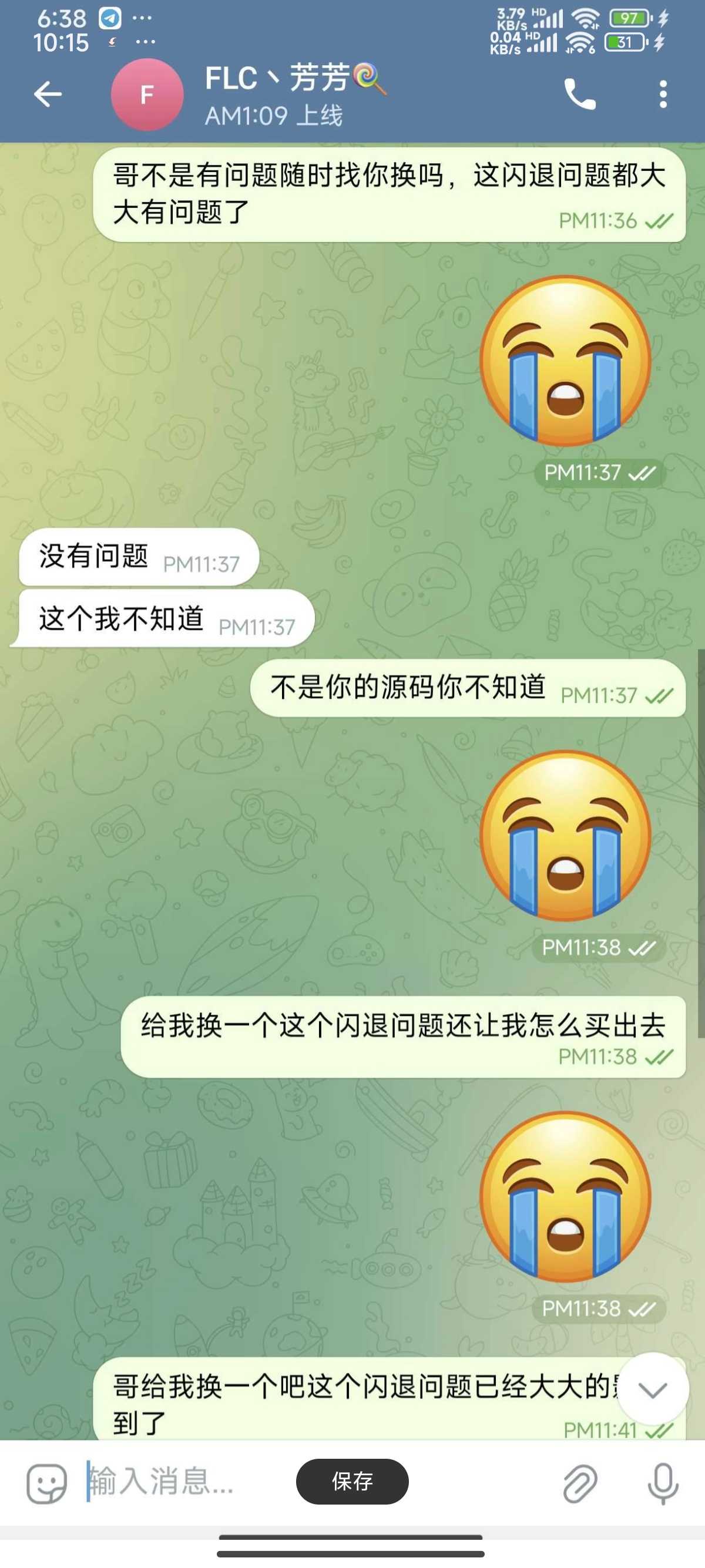Record a voice message with microphone

pyautogui.click(x=662, y=1483)
